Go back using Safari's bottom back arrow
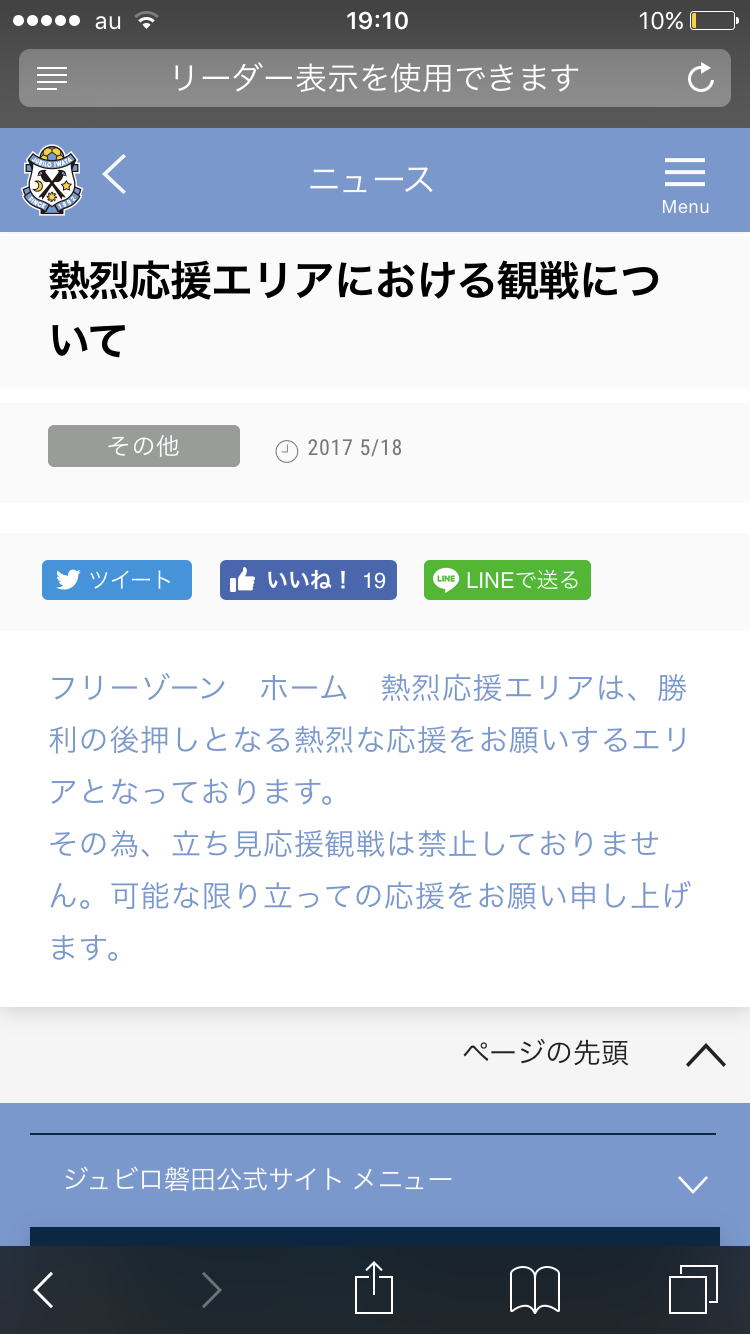 click(44, 1290)
